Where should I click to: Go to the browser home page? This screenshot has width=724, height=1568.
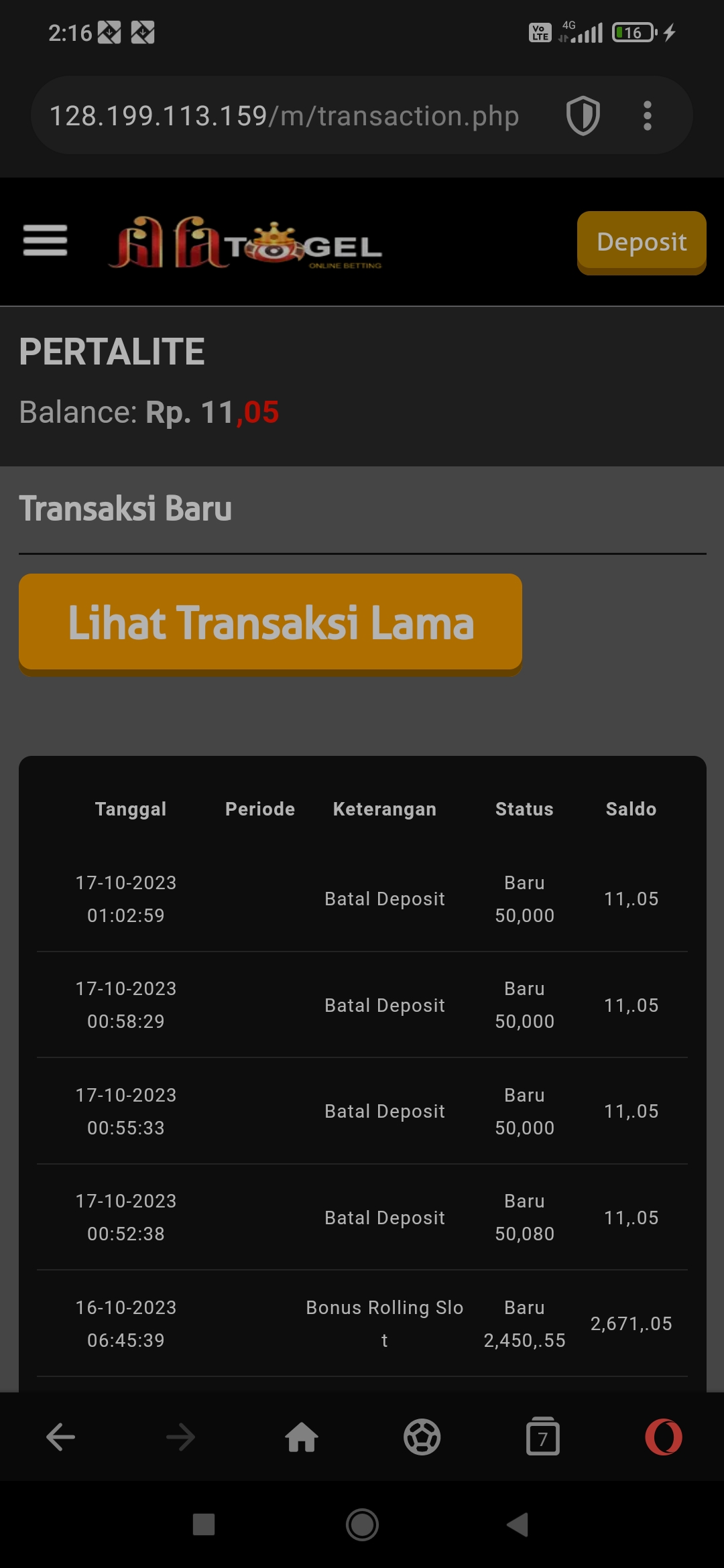(x=302, y=1437)
